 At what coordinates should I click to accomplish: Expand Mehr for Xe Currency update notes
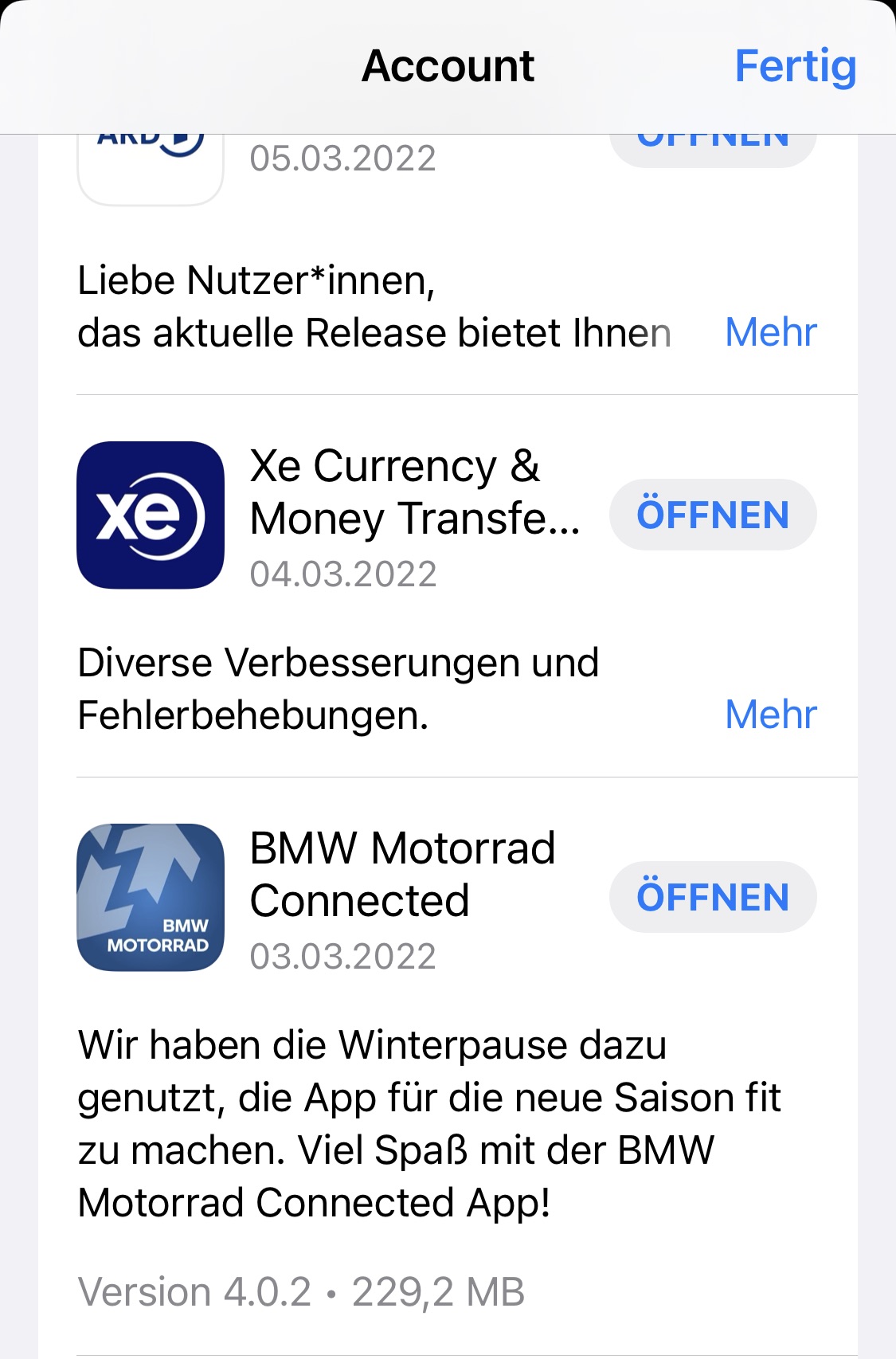[x=770, y=715]
